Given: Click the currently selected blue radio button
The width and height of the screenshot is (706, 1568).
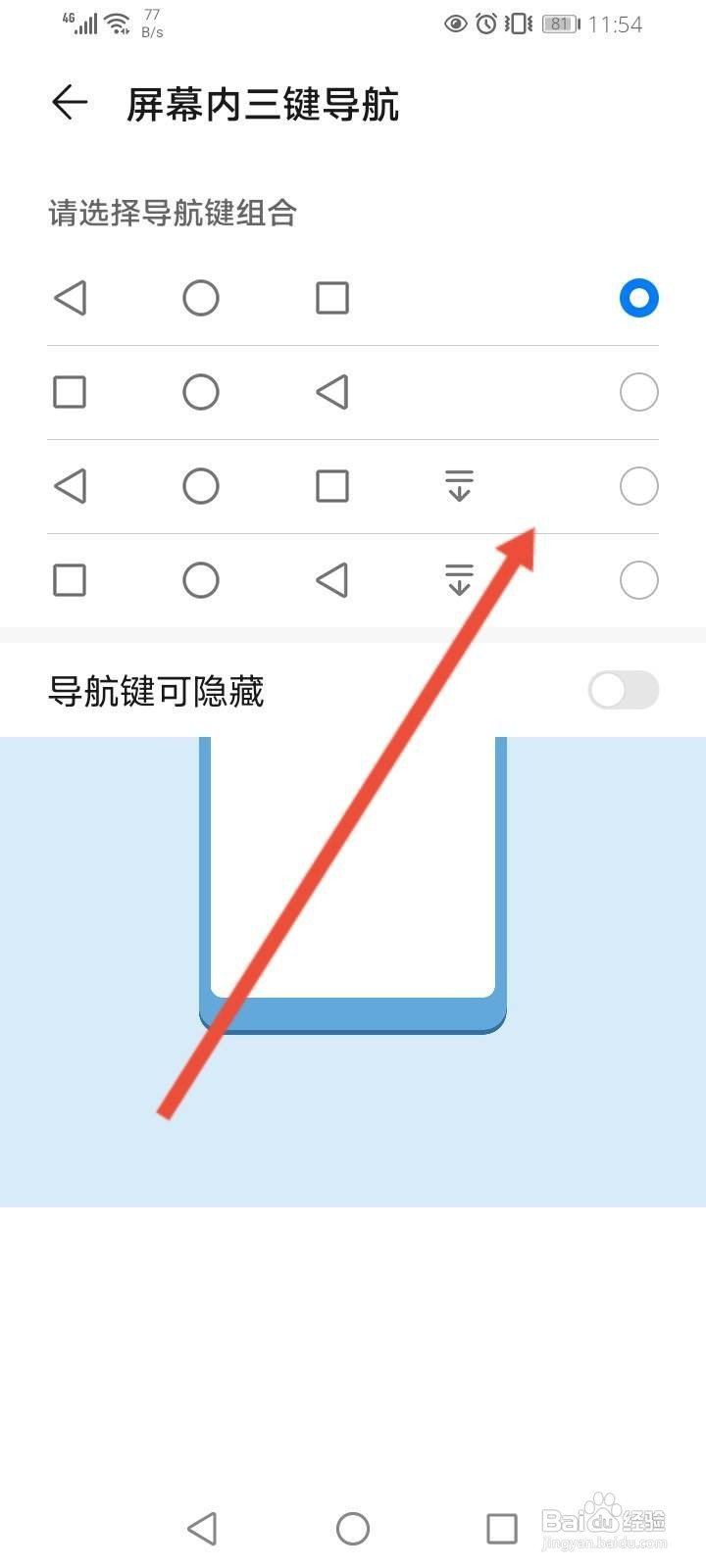Looking at the screenshot, I should (x=638, y=298).
